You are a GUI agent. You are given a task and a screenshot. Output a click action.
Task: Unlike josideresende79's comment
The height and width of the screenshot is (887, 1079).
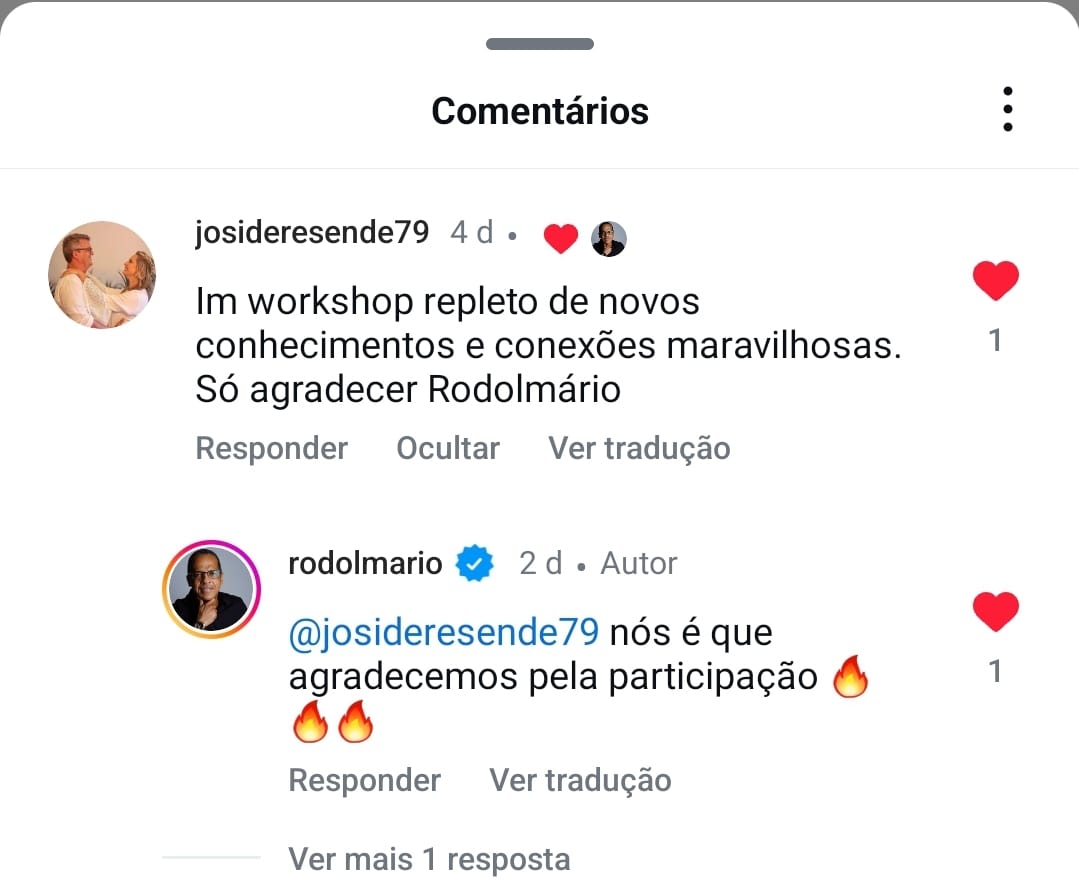995,282
